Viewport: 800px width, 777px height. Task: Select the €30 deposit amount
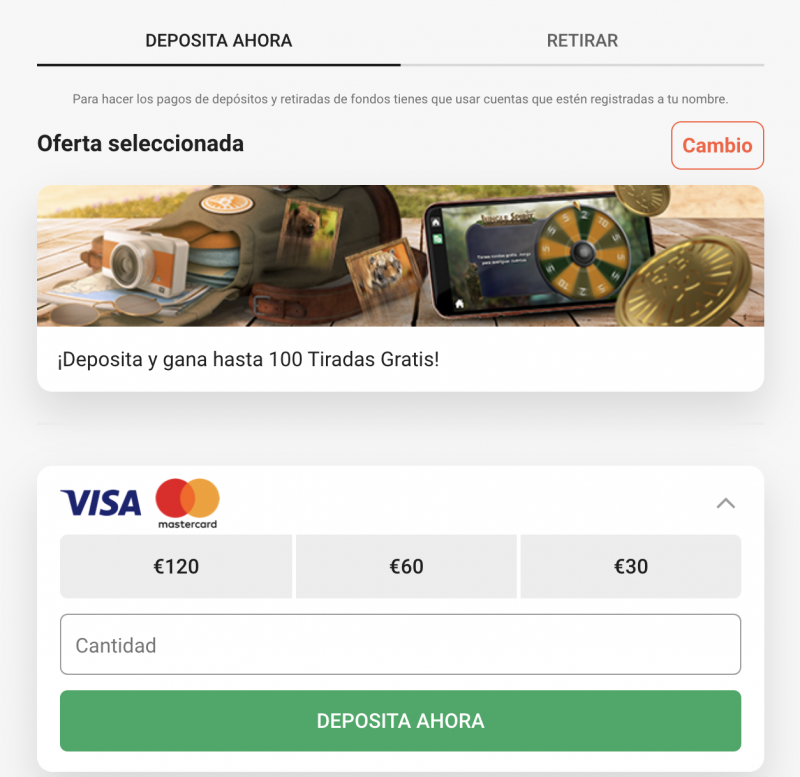tap(631, 567)
